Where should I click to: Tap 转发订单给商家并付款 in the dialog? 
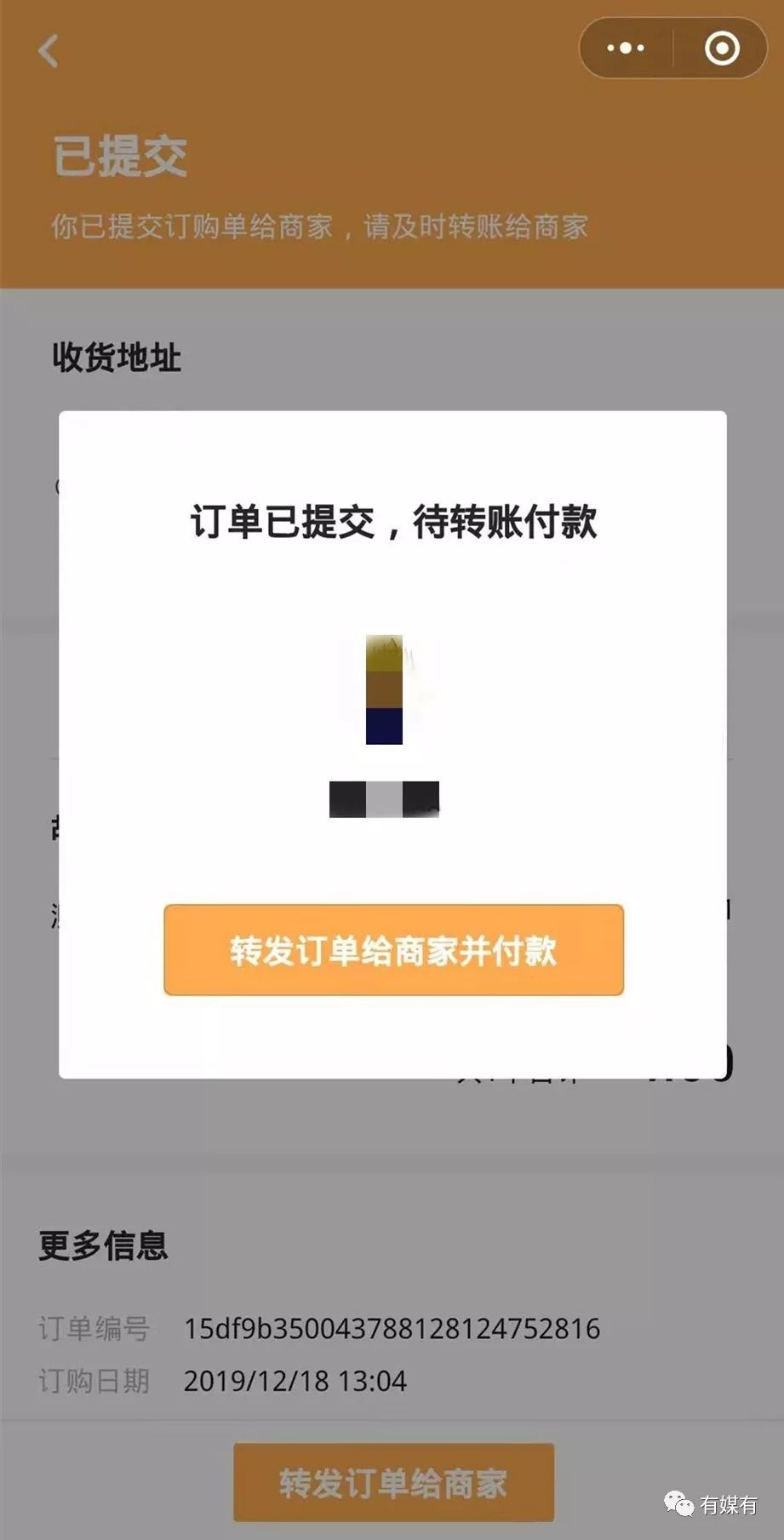coord(393,949)
